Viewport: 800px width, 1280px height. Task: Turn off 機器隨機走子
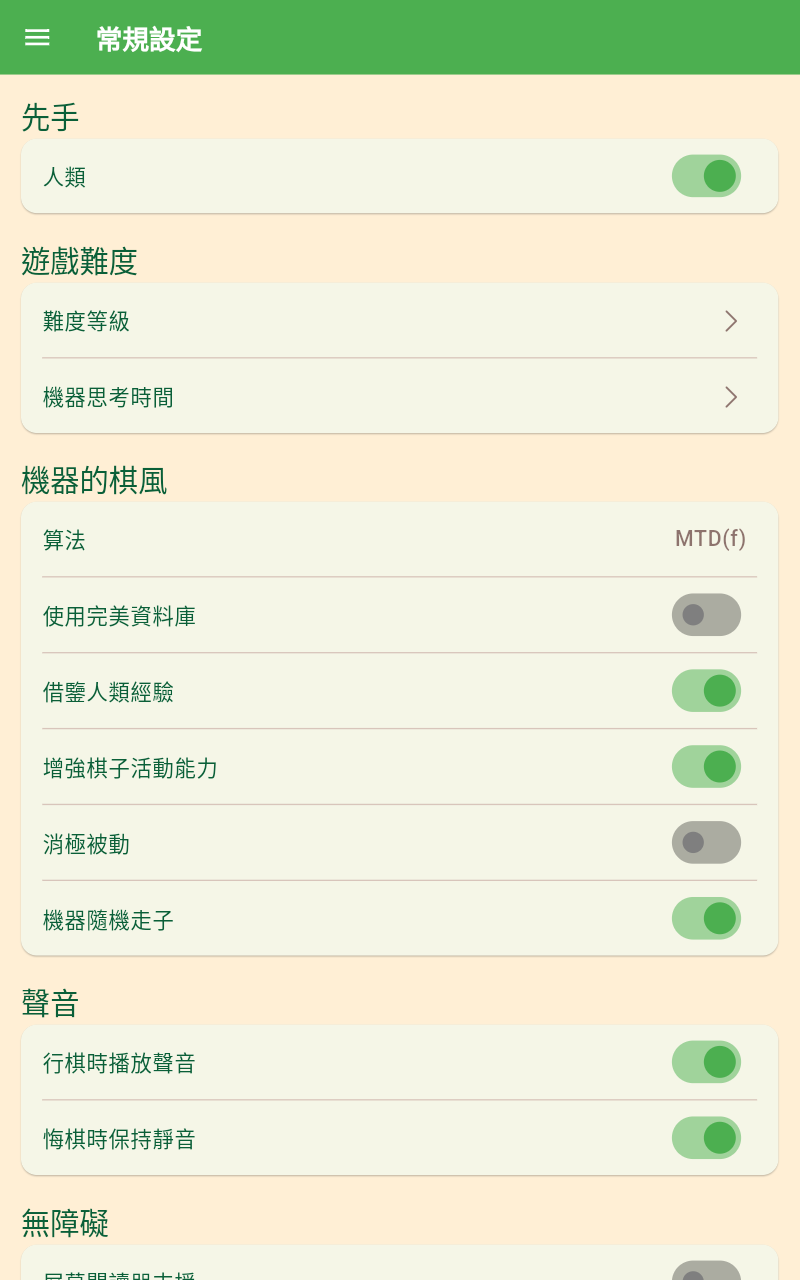click(x=706, y=919)
